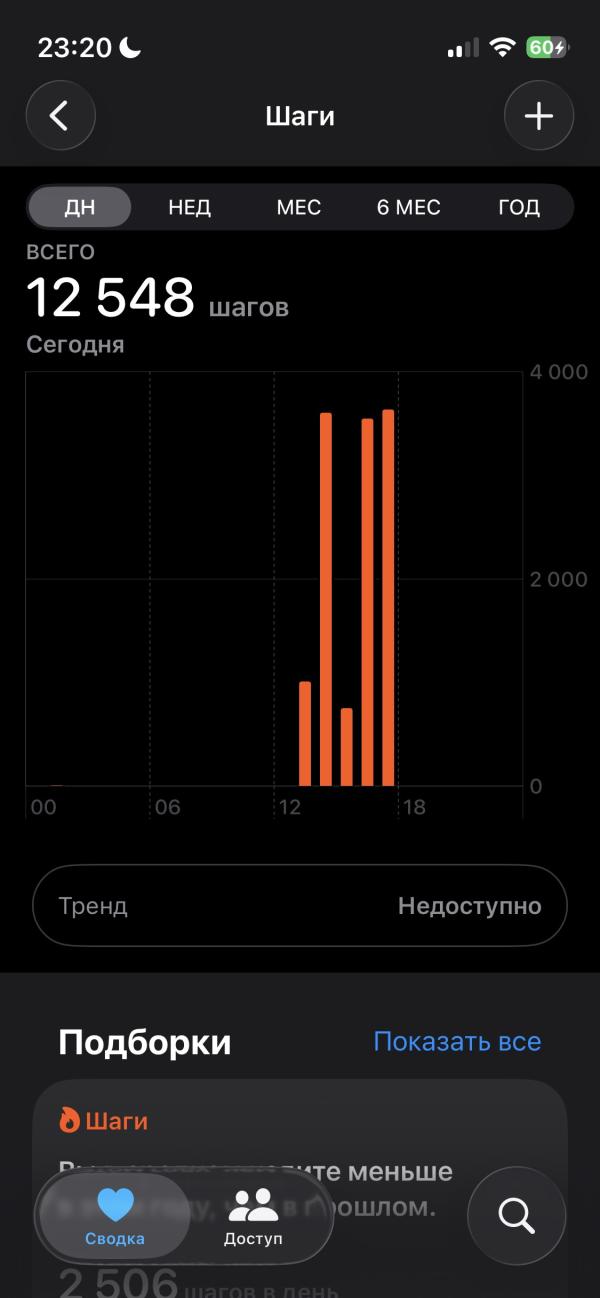Go back from the Шаги screen

coord(60,116)
